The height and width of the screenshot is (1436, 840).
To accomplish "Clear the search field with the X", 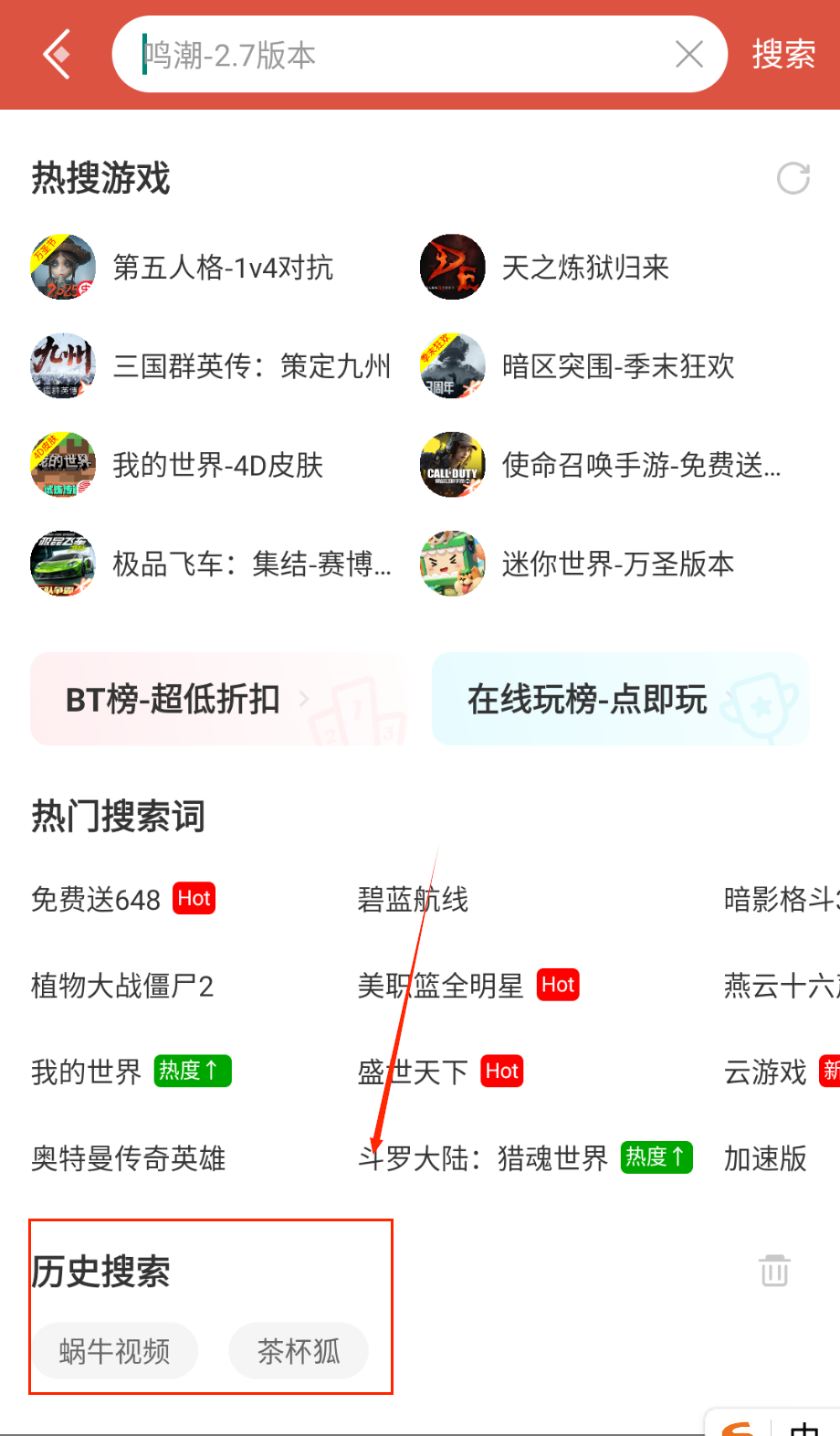I will coord(689,55).
